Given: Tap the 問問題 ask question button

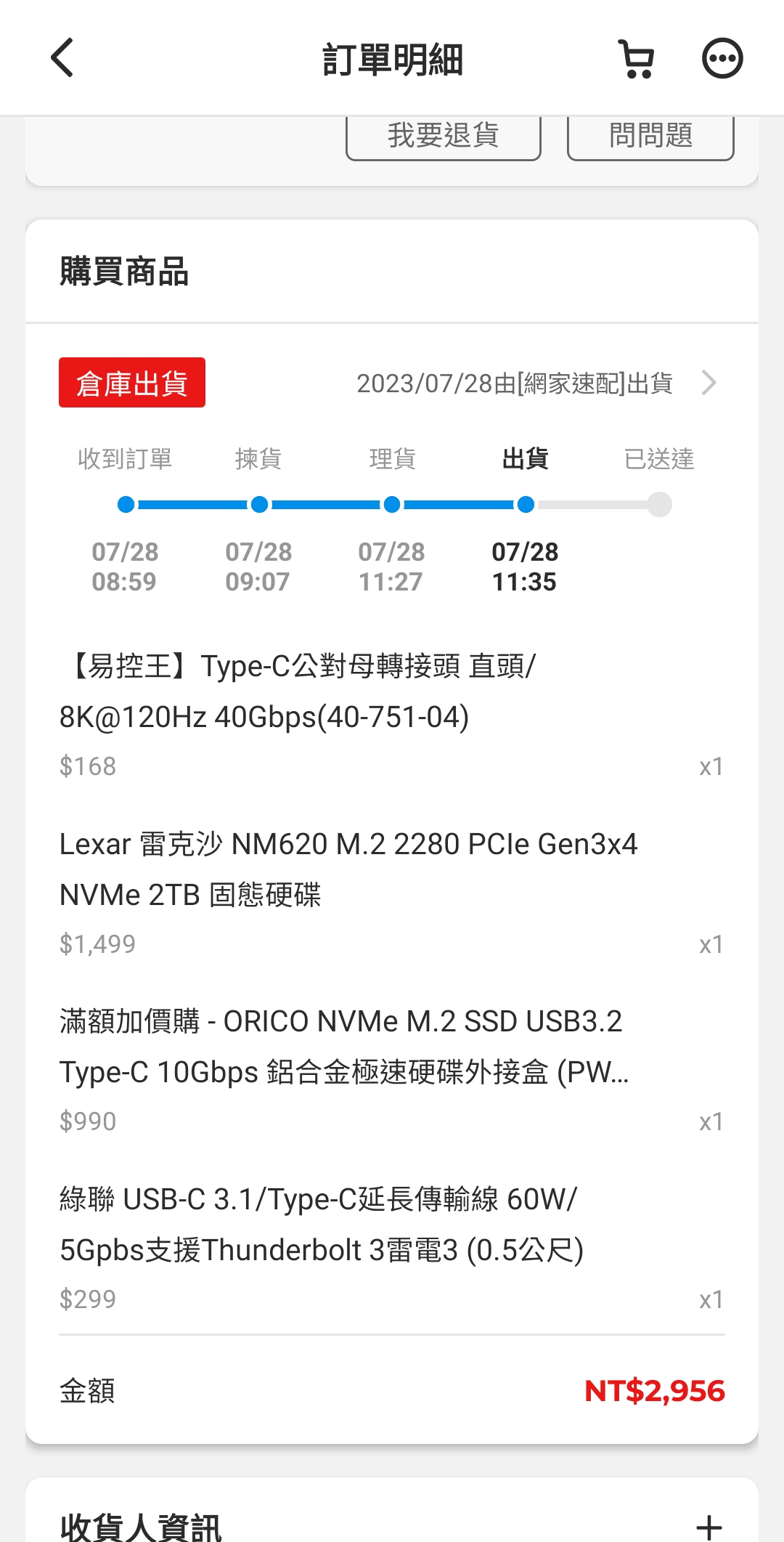Looking at the screenshot, I should coord(650,136).
